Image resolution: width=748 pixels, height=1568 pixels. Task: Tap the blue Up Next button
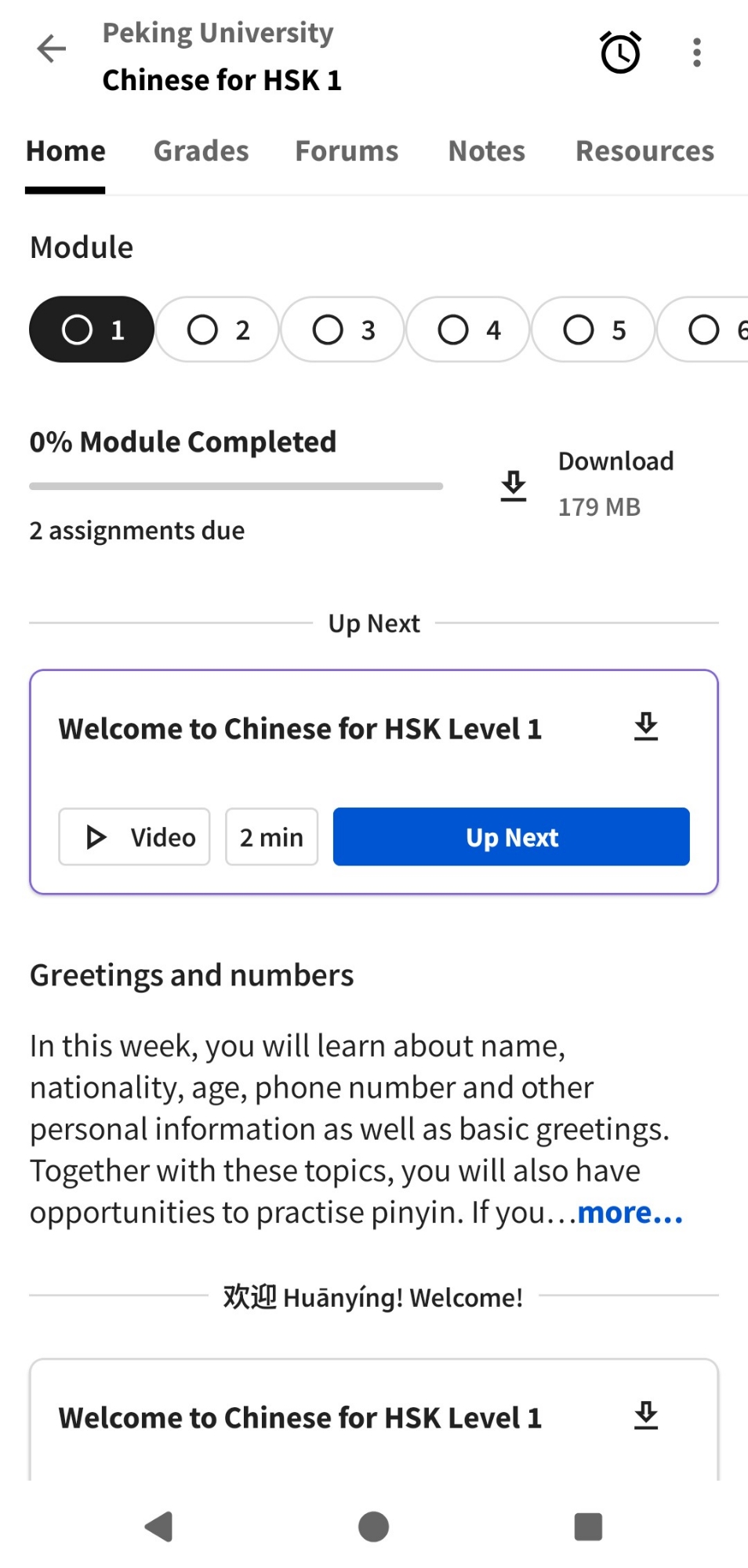pyautogui.click(x=511, y=837)
